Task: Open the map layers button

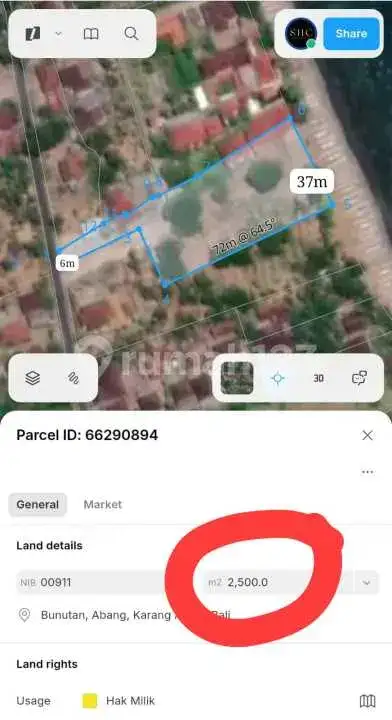Action: [x=33, y=378]
